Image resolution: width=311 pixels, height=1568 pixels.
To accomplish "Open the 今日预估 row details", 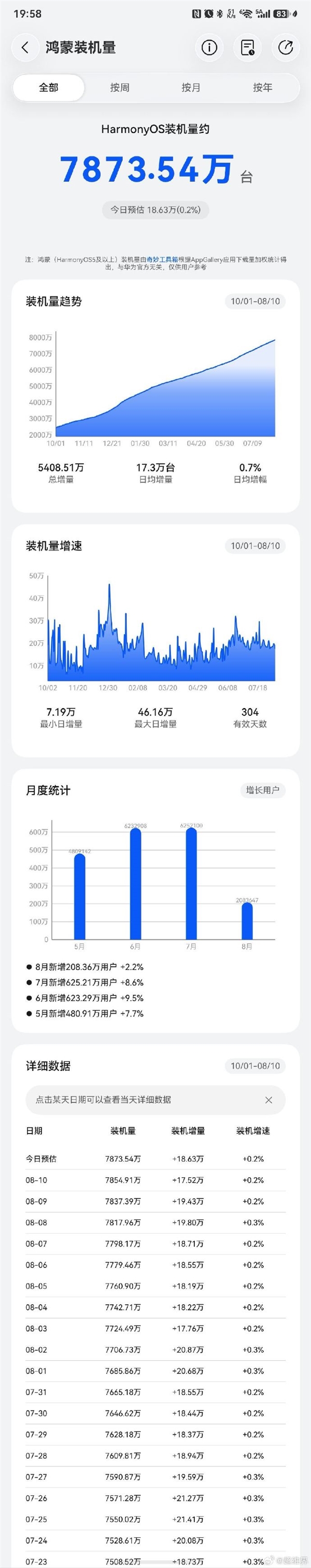I will 155,1159.
